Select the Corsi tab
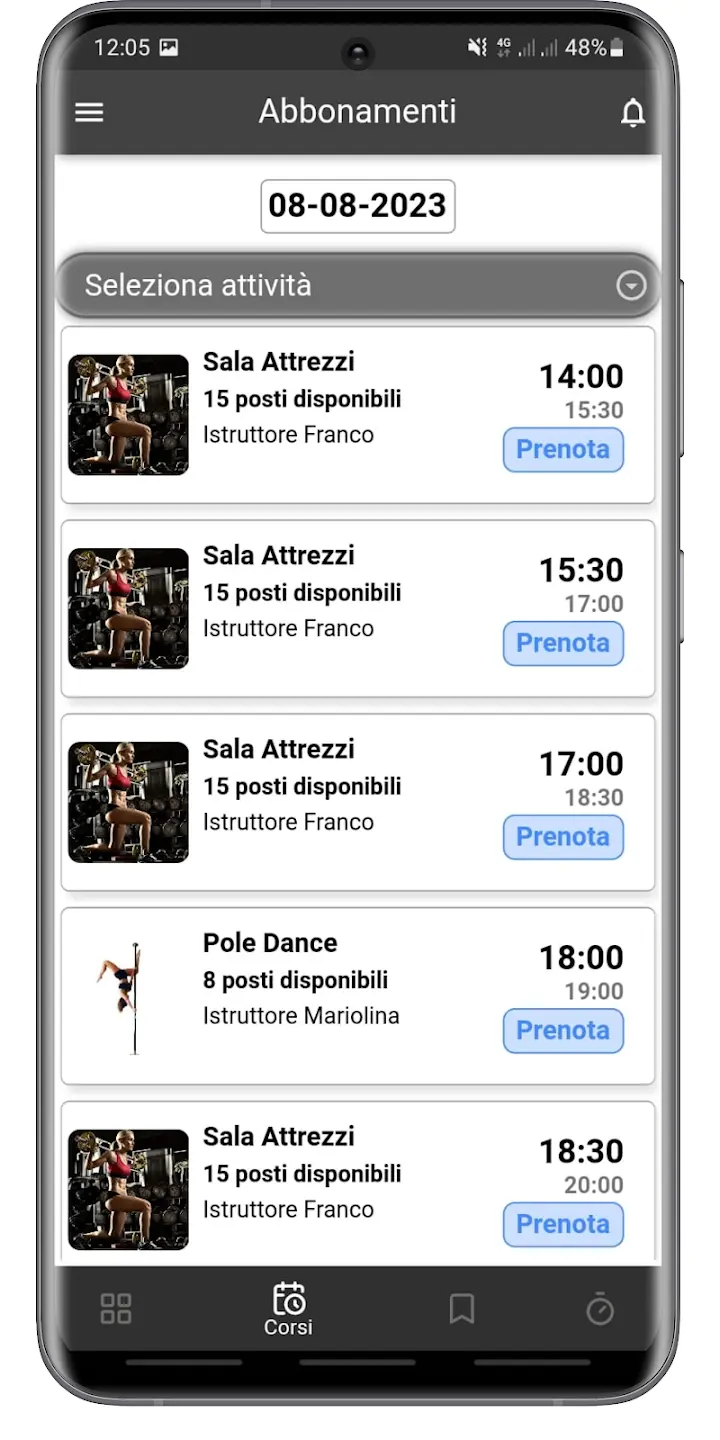The width and height of the screenshot is (720, 1440). (x=288, y=1309)
